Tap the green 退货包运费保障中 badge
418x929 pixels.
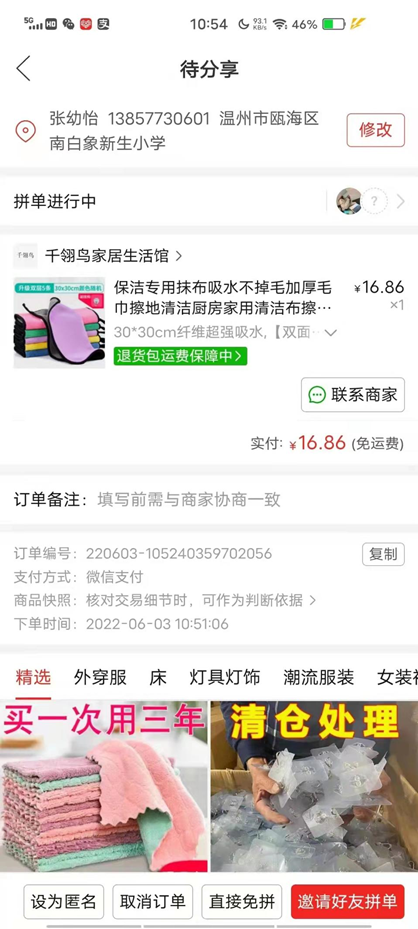pyautogui.click(x=180, y=356)
